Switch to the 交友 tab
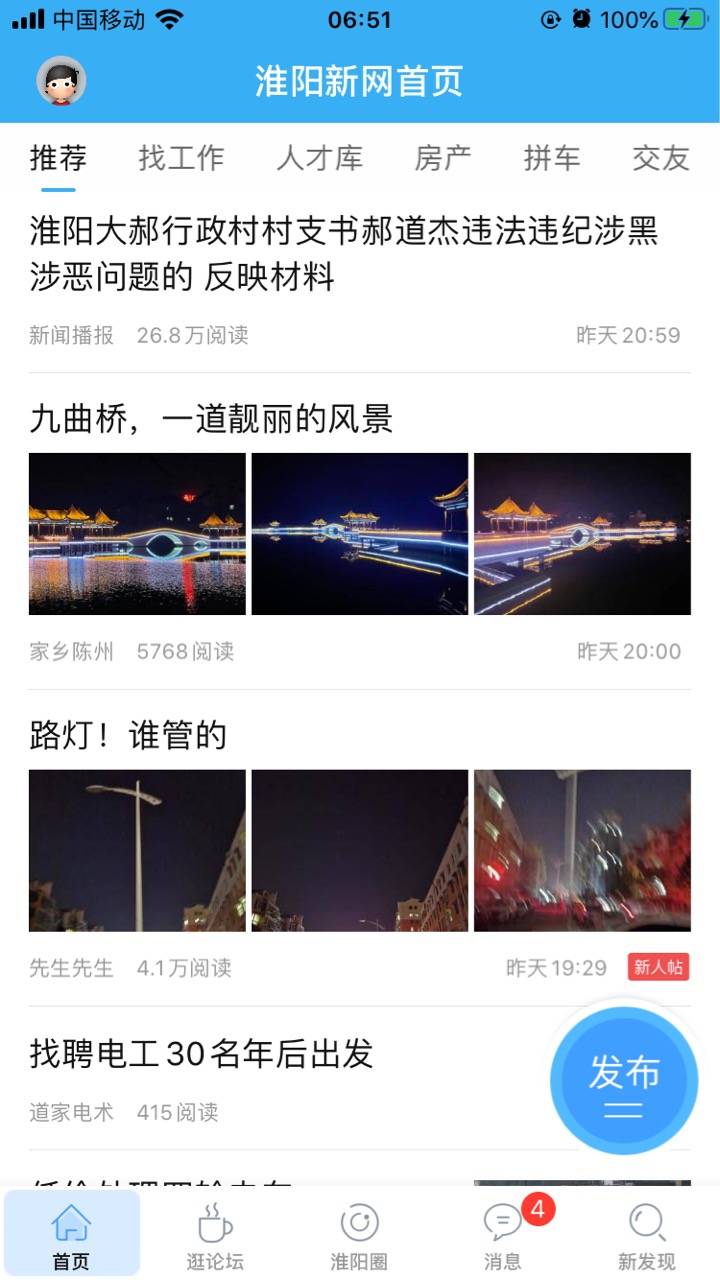The height and width of the screenshot is (1280, 720). pos(660,158)
